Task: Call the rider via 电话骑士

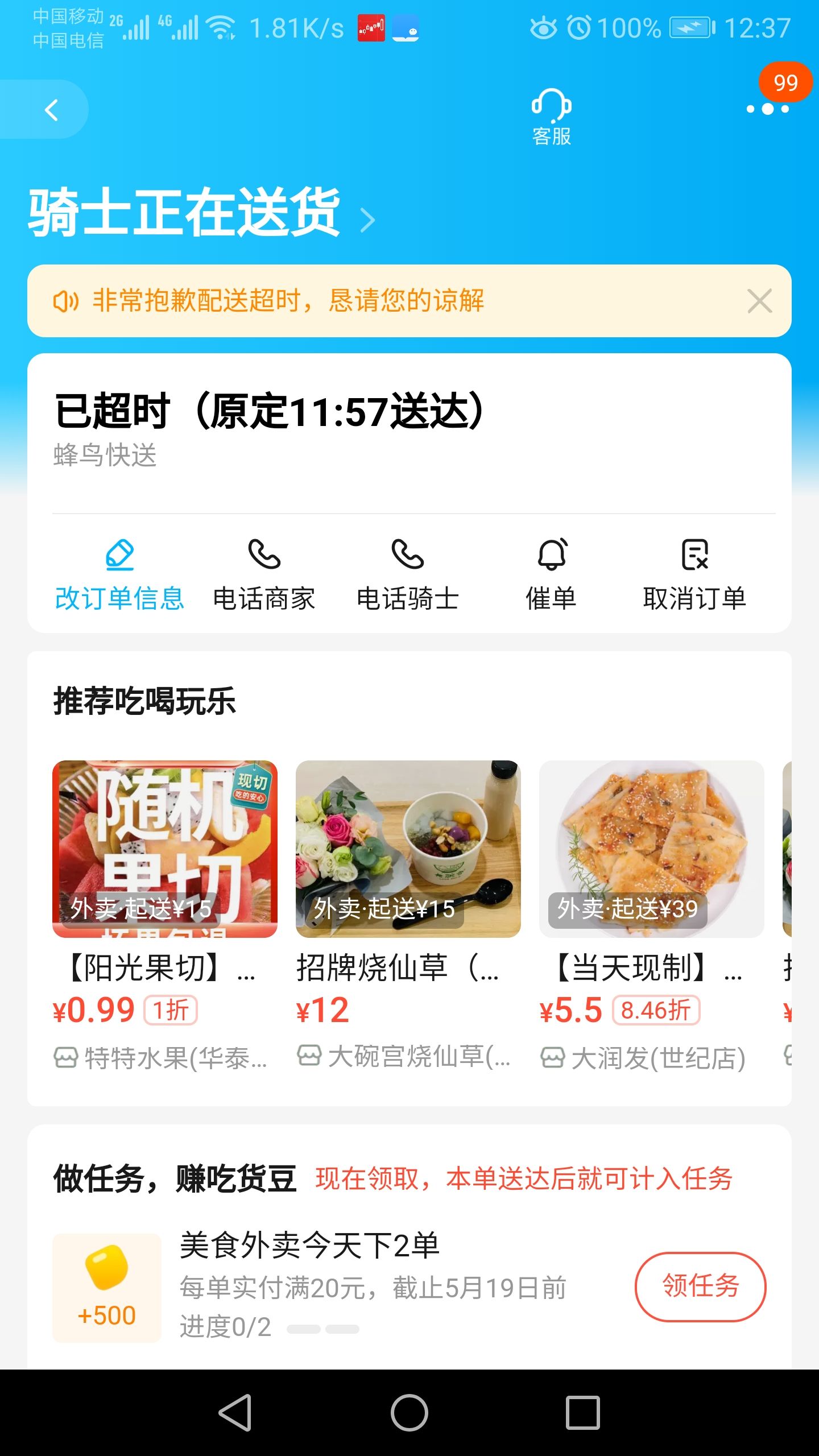Action: (x=408, y=574)
